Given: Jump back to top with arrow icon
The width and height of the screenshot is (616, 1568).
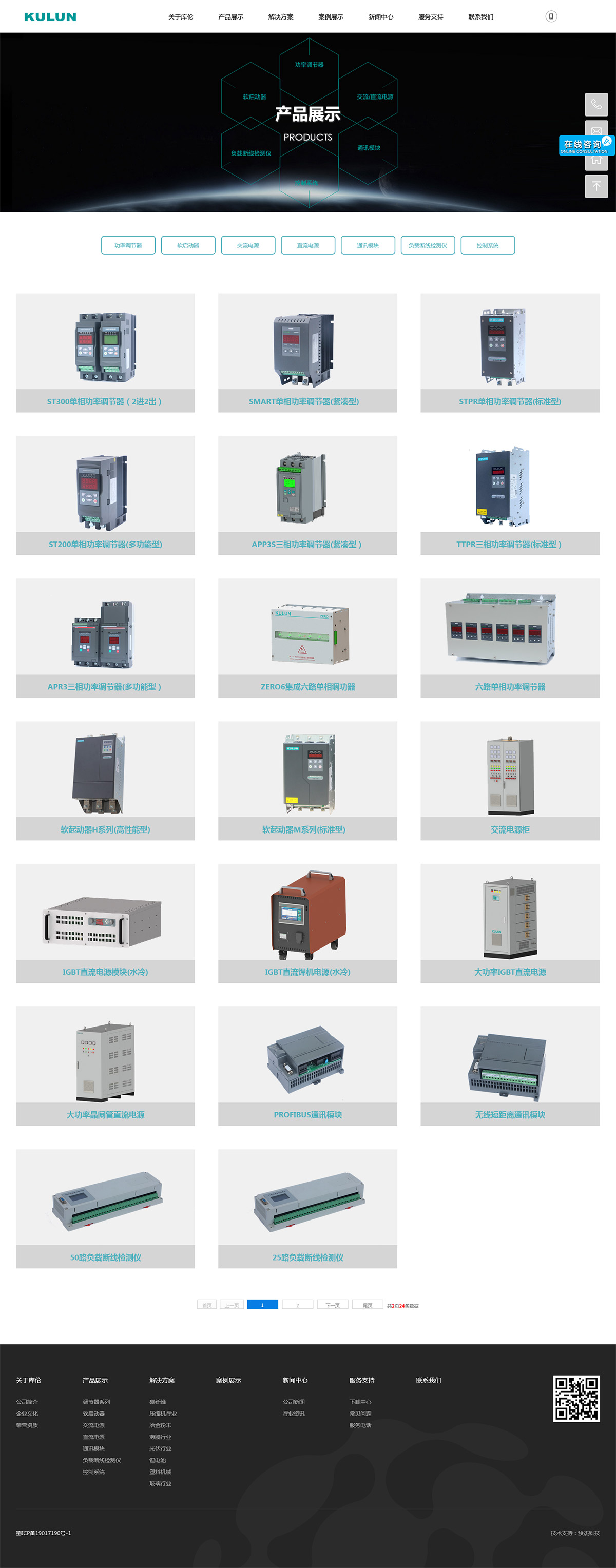Looking at the screenshot, I should (596, 186).
